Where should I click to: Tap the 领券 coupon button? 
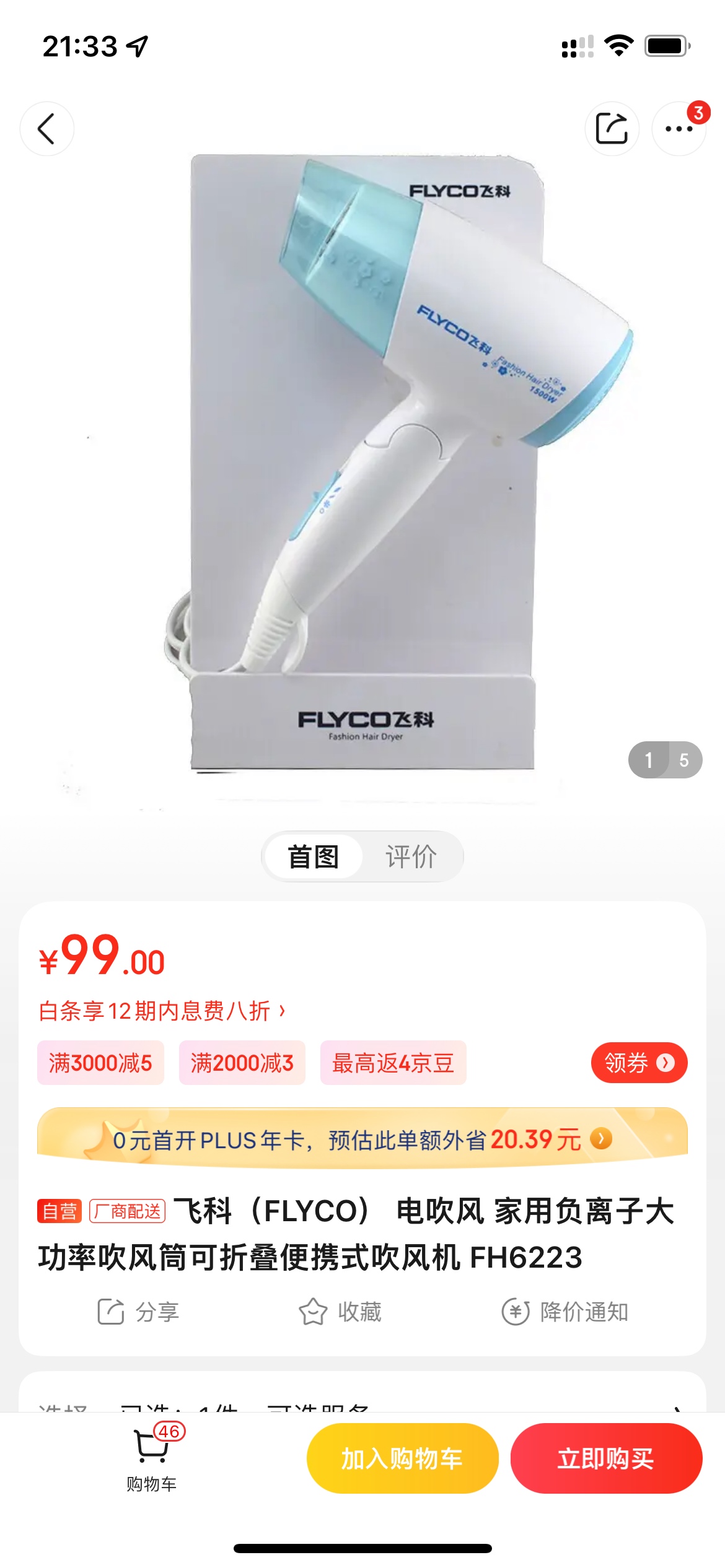(639, 1063)
